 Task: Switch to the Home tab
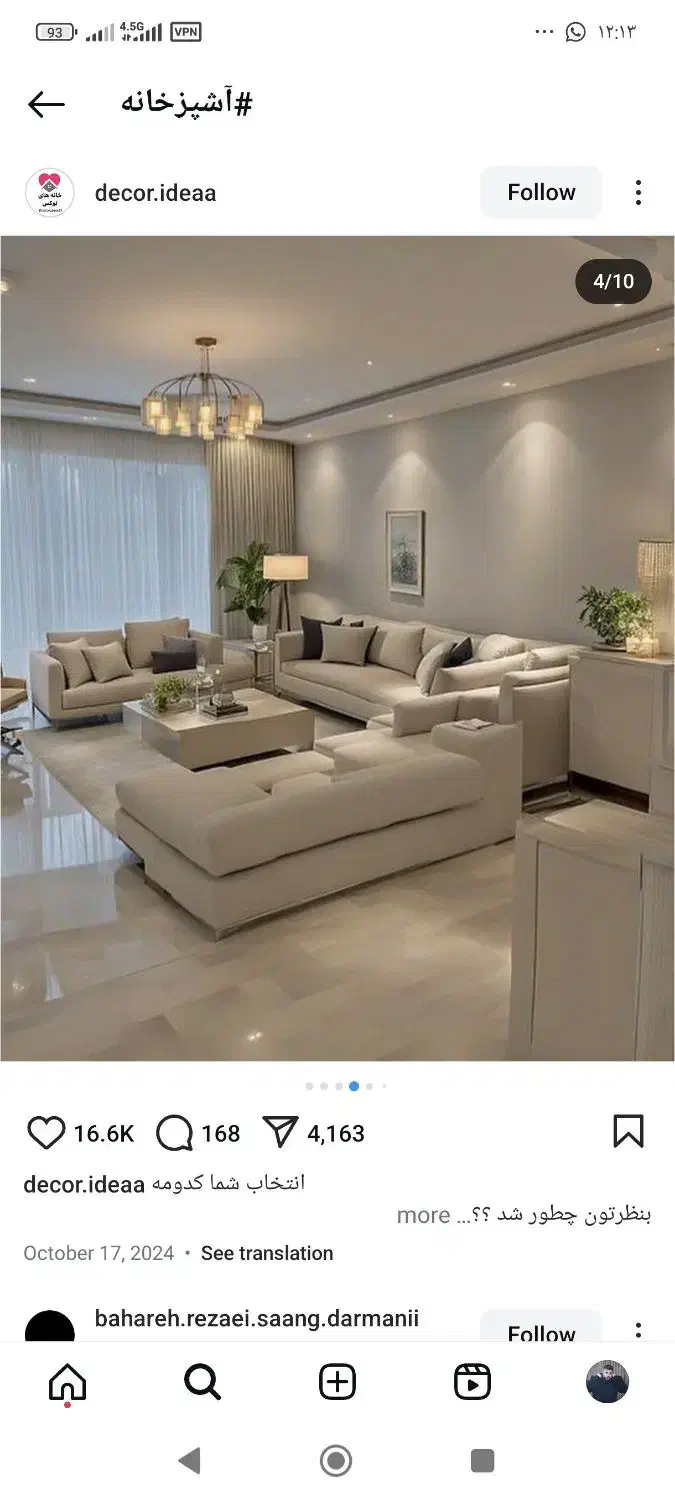click(68, 1382)
